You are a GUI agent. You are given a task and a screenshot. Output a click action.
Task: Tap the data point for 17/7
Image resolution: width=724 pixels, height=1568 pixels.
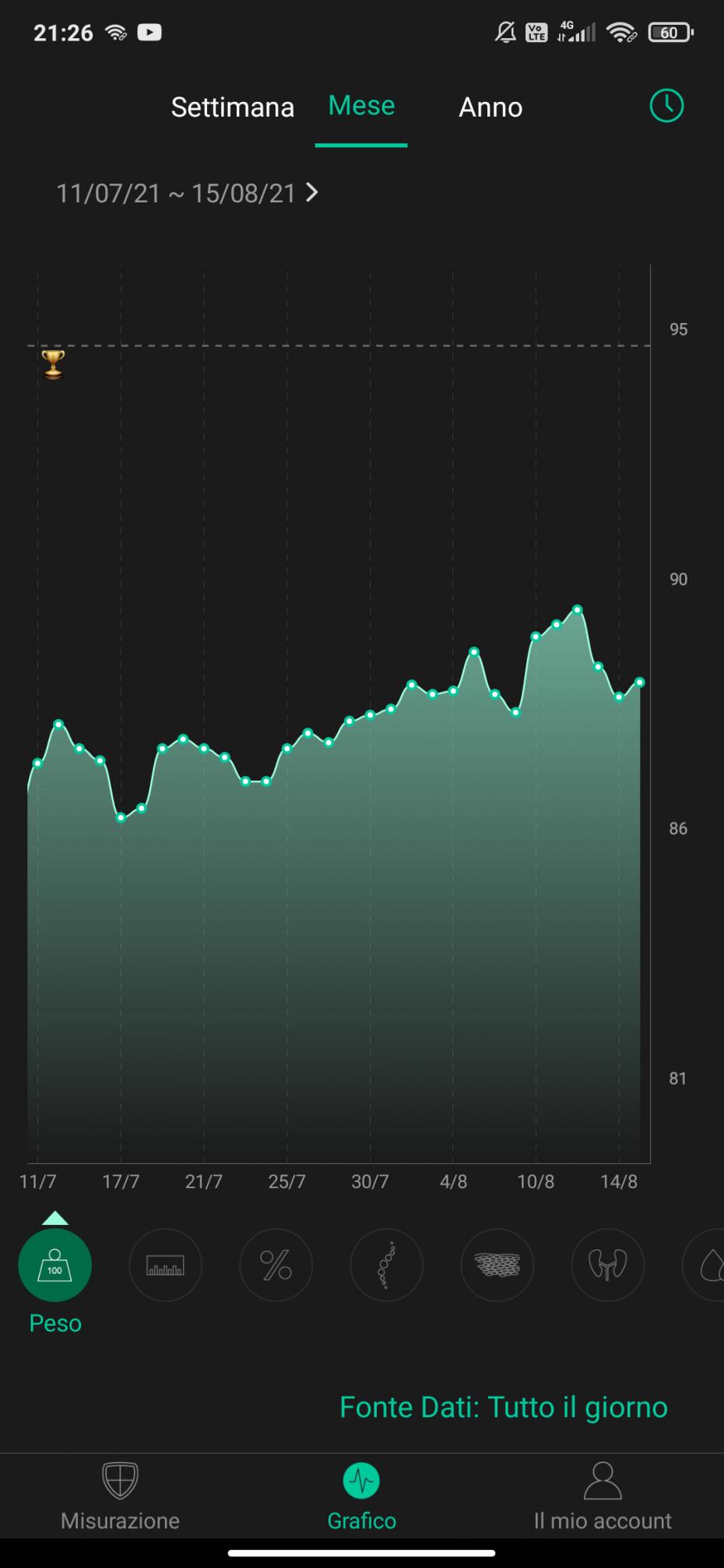click(121, 817)
